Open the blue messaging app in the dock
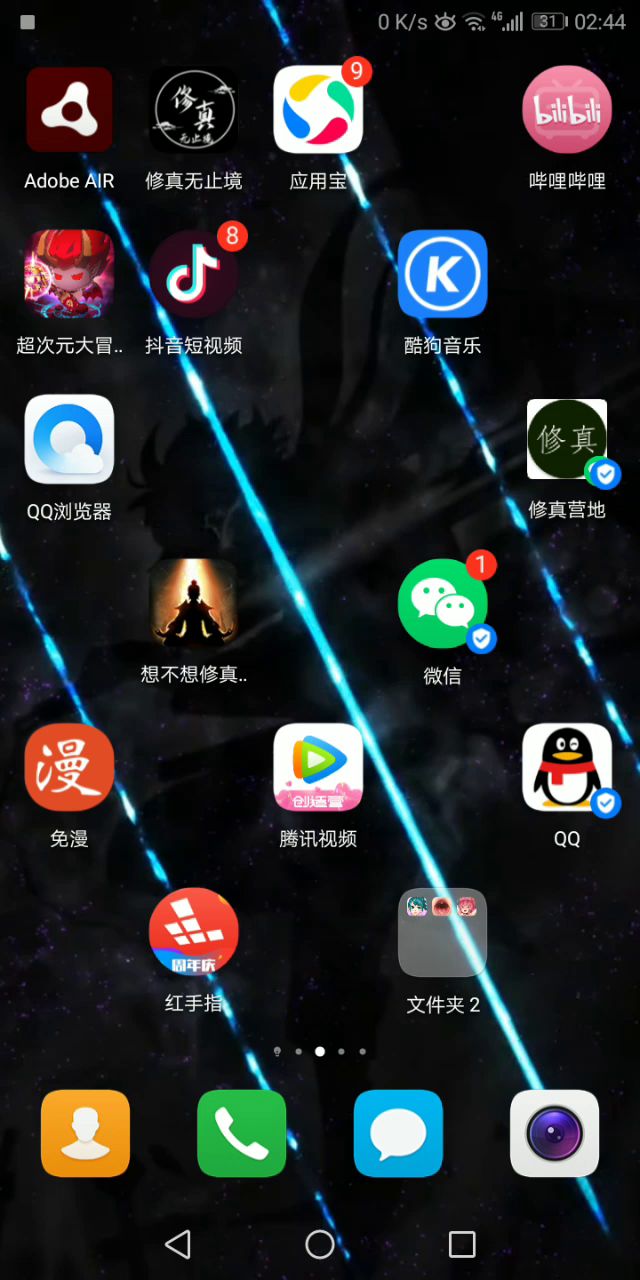The width and height of the screenshot is (640, 1280). click(x=398, y=1133)
